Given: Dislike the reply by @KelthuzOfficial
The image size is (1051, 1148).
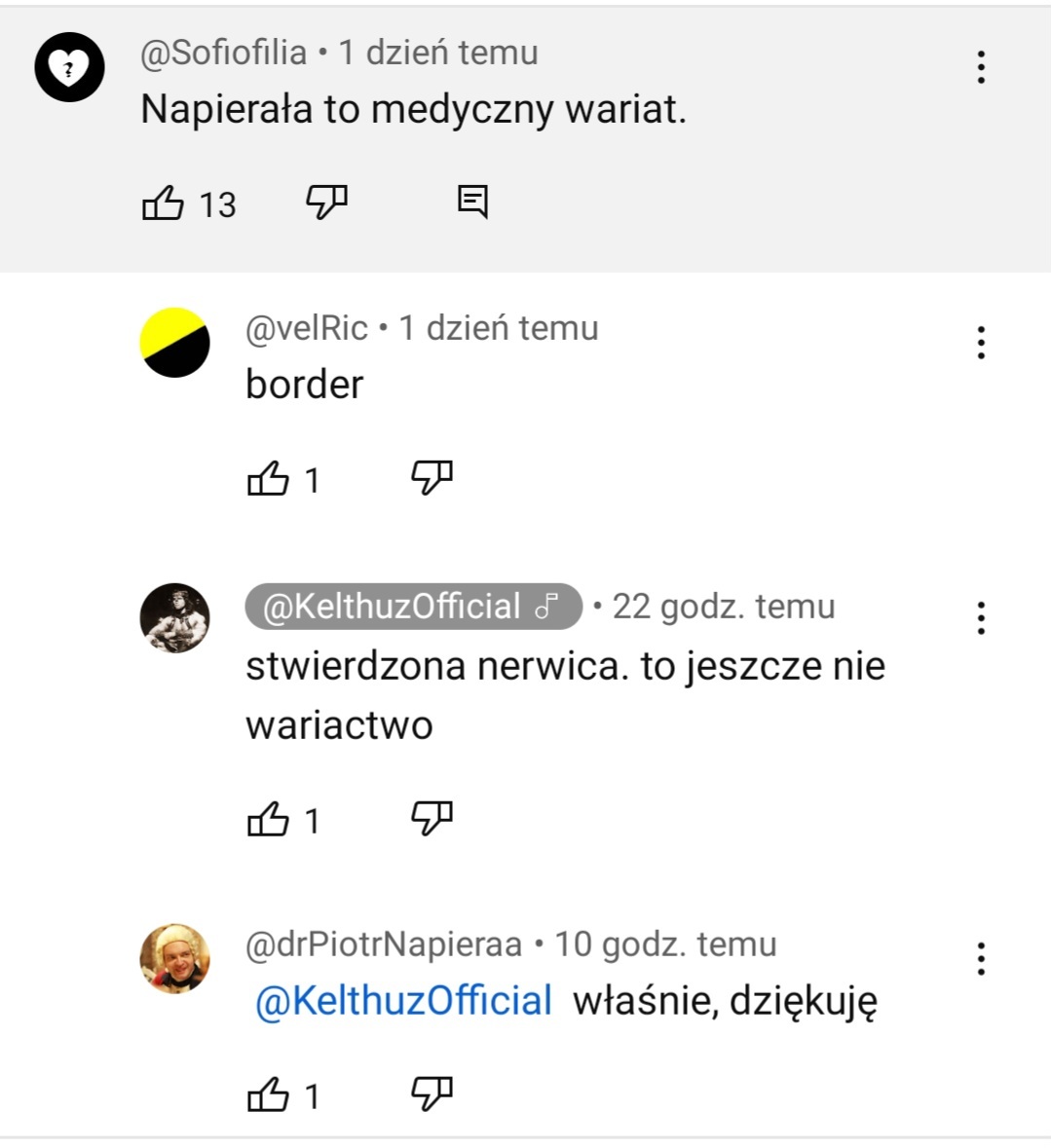Looking at the screenshot, I should [432, 819].
